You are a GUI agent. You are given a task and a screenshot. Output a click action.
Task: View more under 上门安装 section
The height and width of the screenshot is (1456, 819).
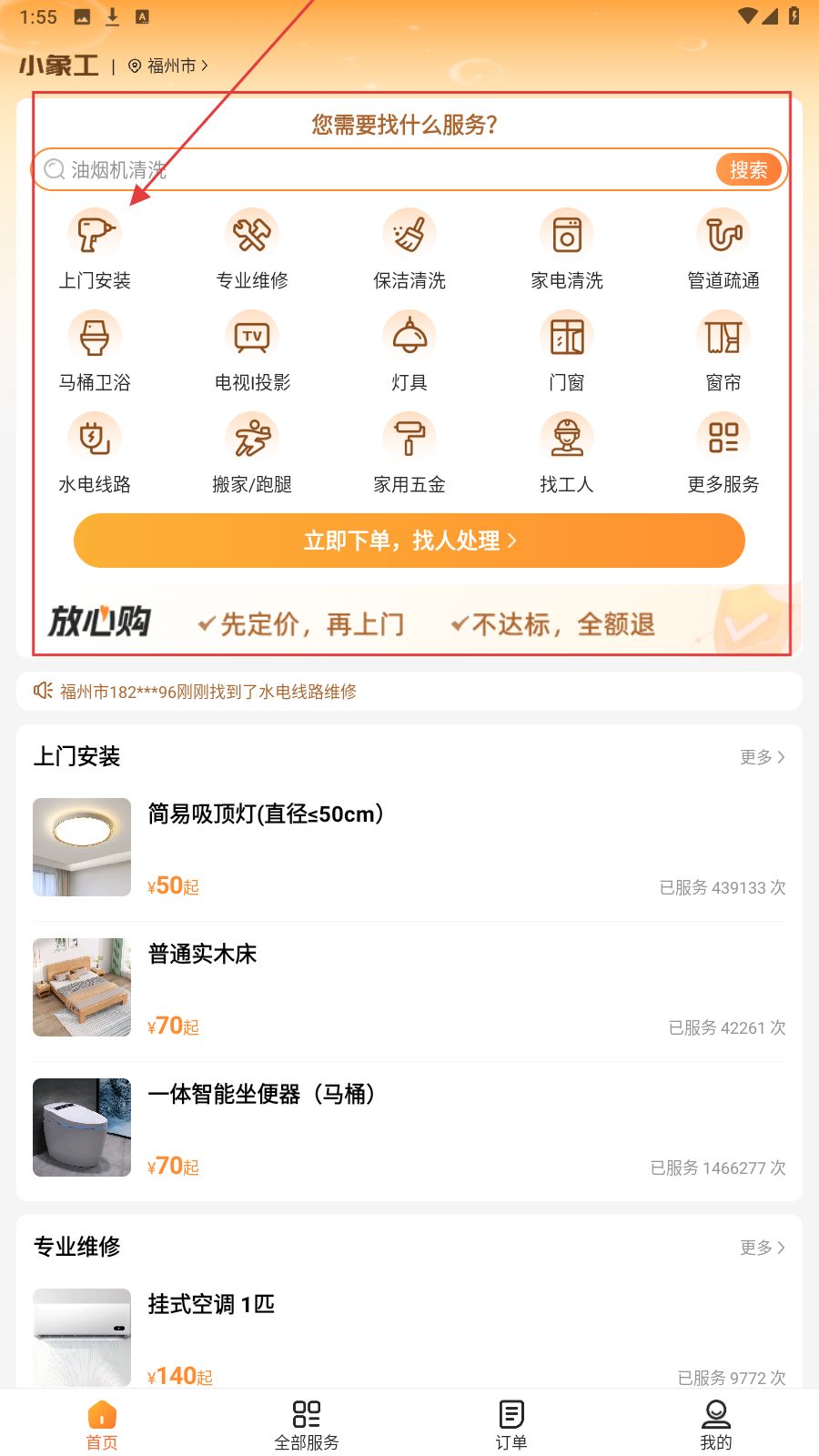[x=762, y=757]
